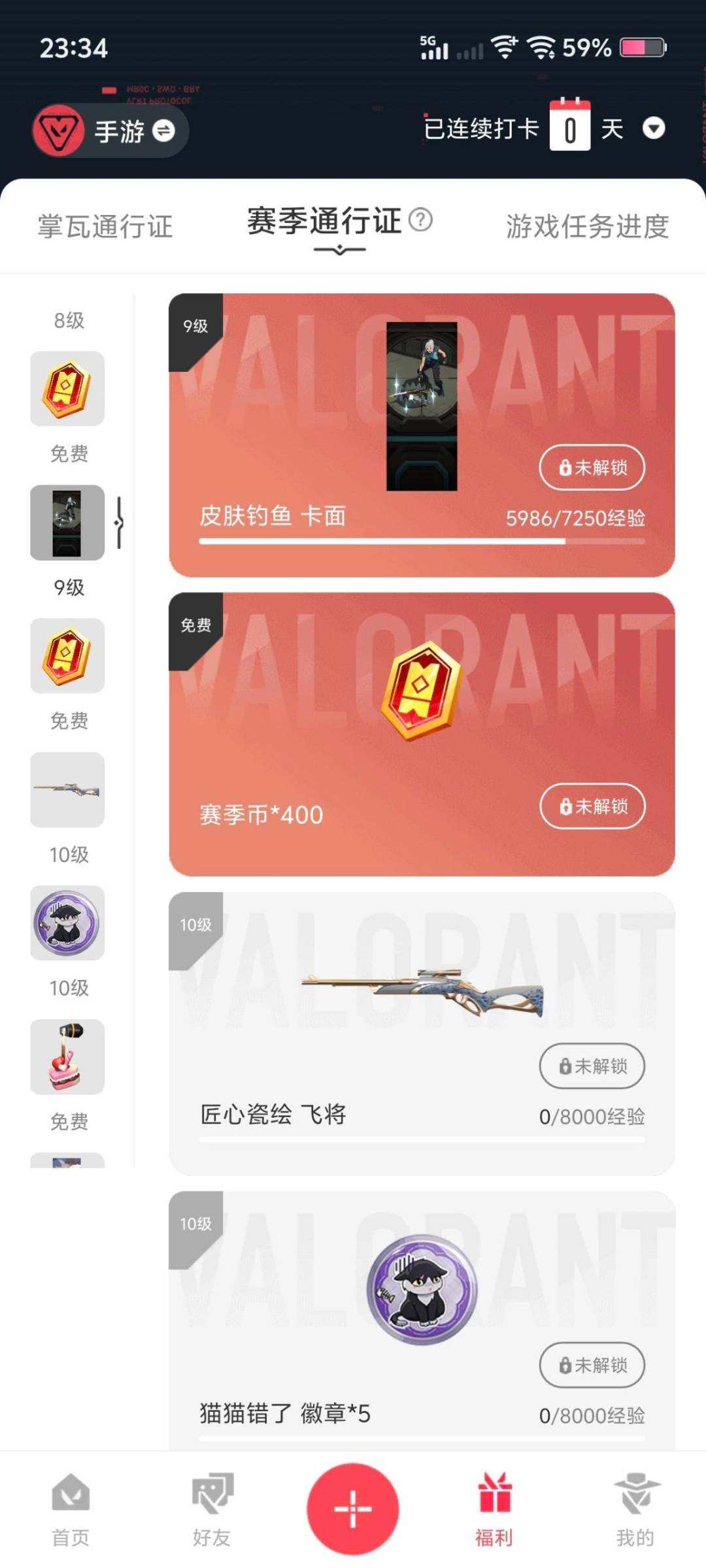
Task: Tap 未解锁 on 匠心瓷绘 飞将 card
Action: coord(591,1066)
